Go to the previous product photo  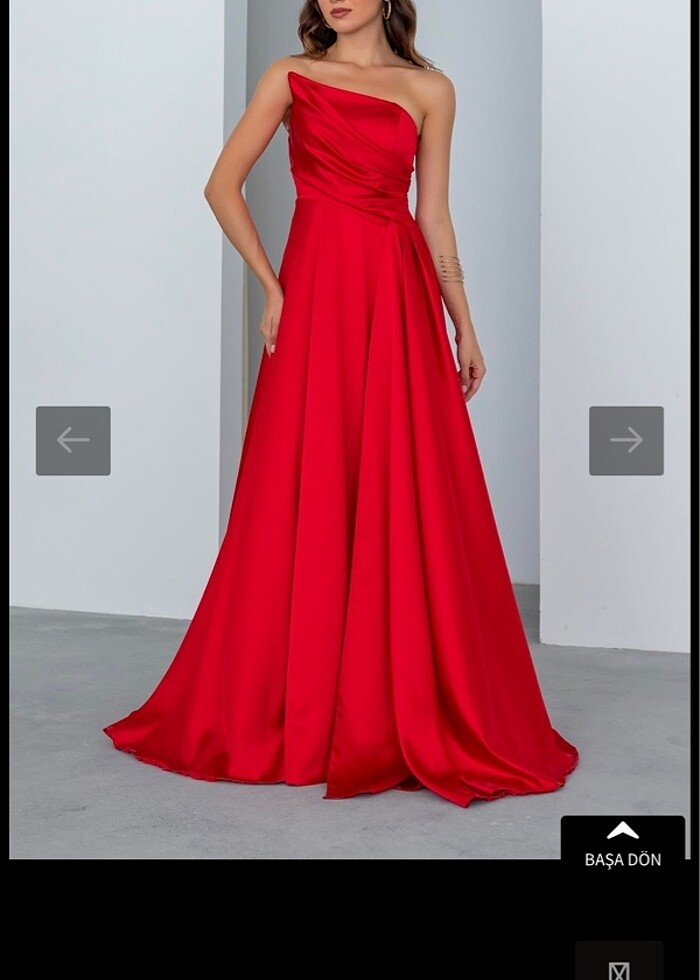click(x=73, y=440)
